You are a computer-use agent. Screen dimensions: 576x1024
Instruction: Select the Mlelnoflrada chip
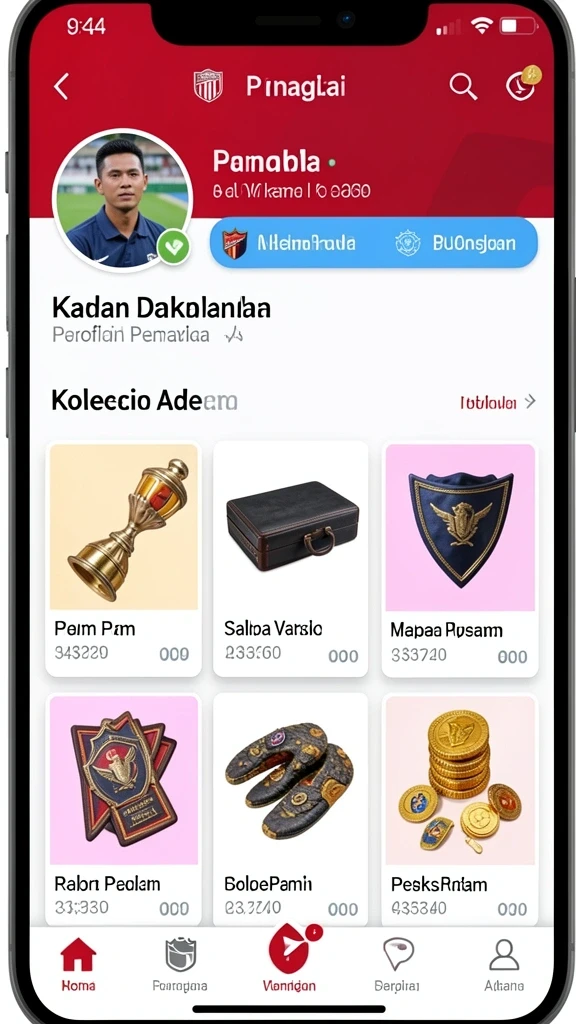(291, 244)
